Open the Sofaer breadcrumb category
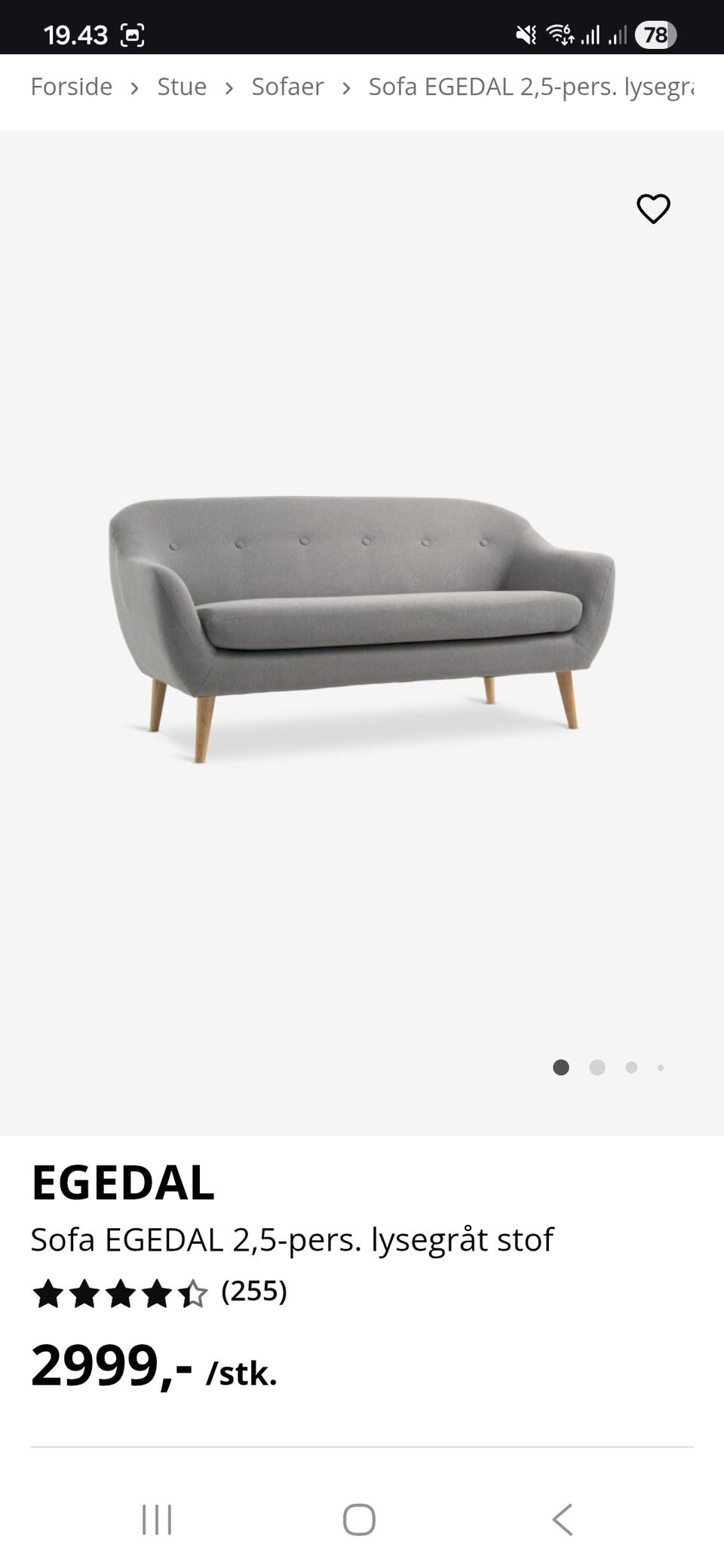Viewport: 724px width, 1568px height. (x=287, y=87)
